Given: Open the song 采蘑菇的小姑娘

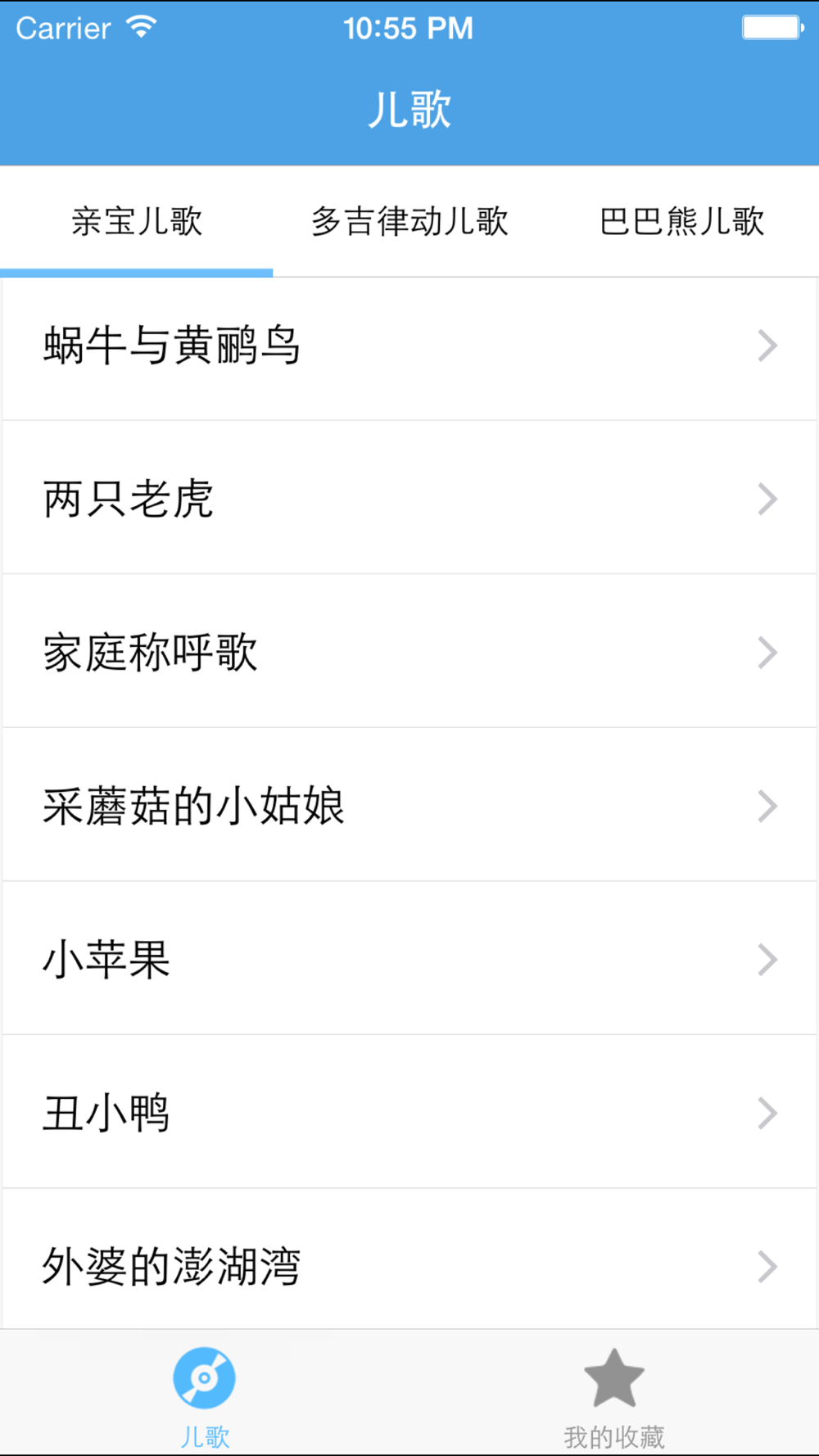Looking at the screenshot, I should (x=409, y=805).
